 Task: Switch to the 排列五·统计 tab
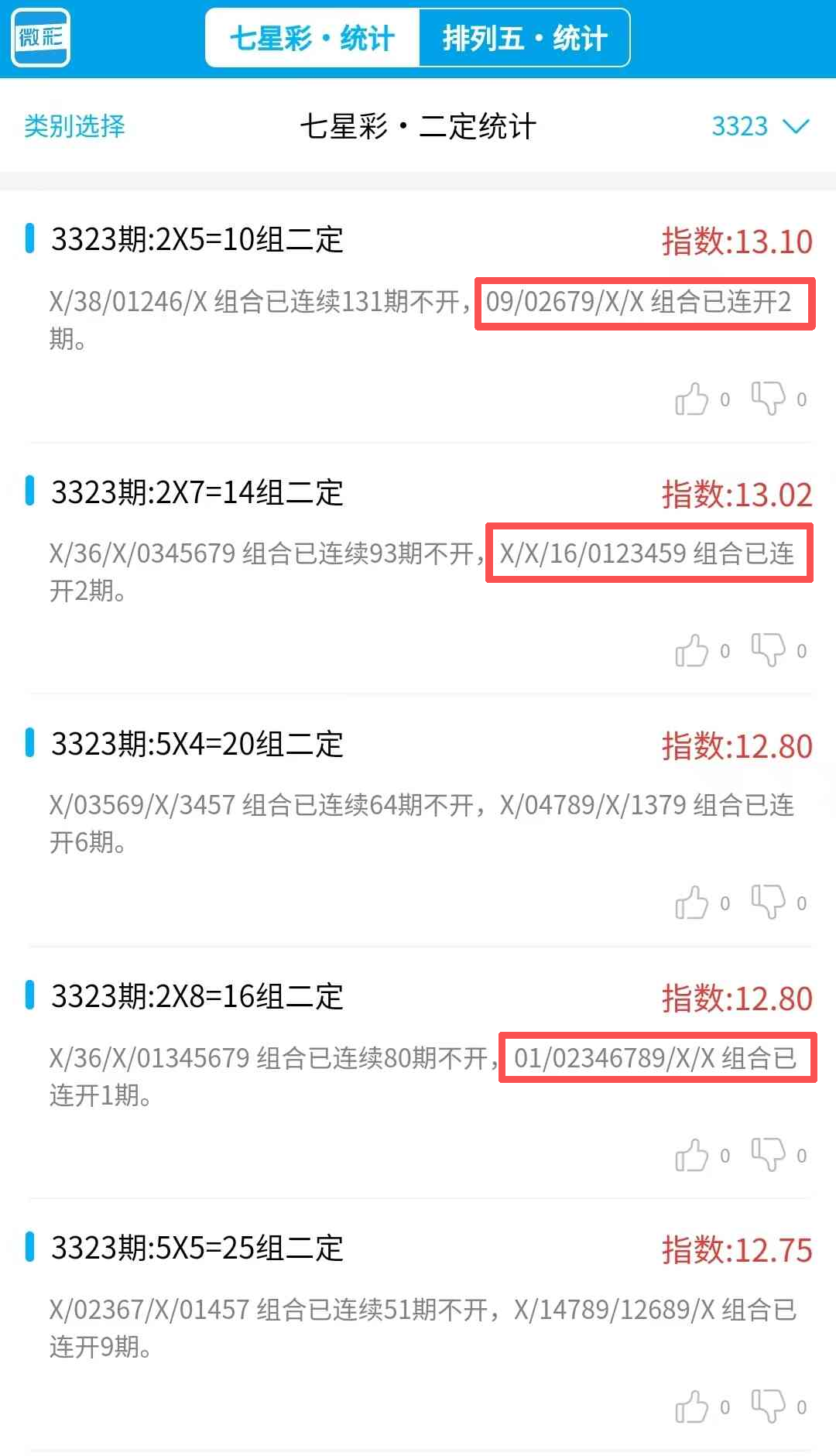pyautogui.click(x=524, y=38)
